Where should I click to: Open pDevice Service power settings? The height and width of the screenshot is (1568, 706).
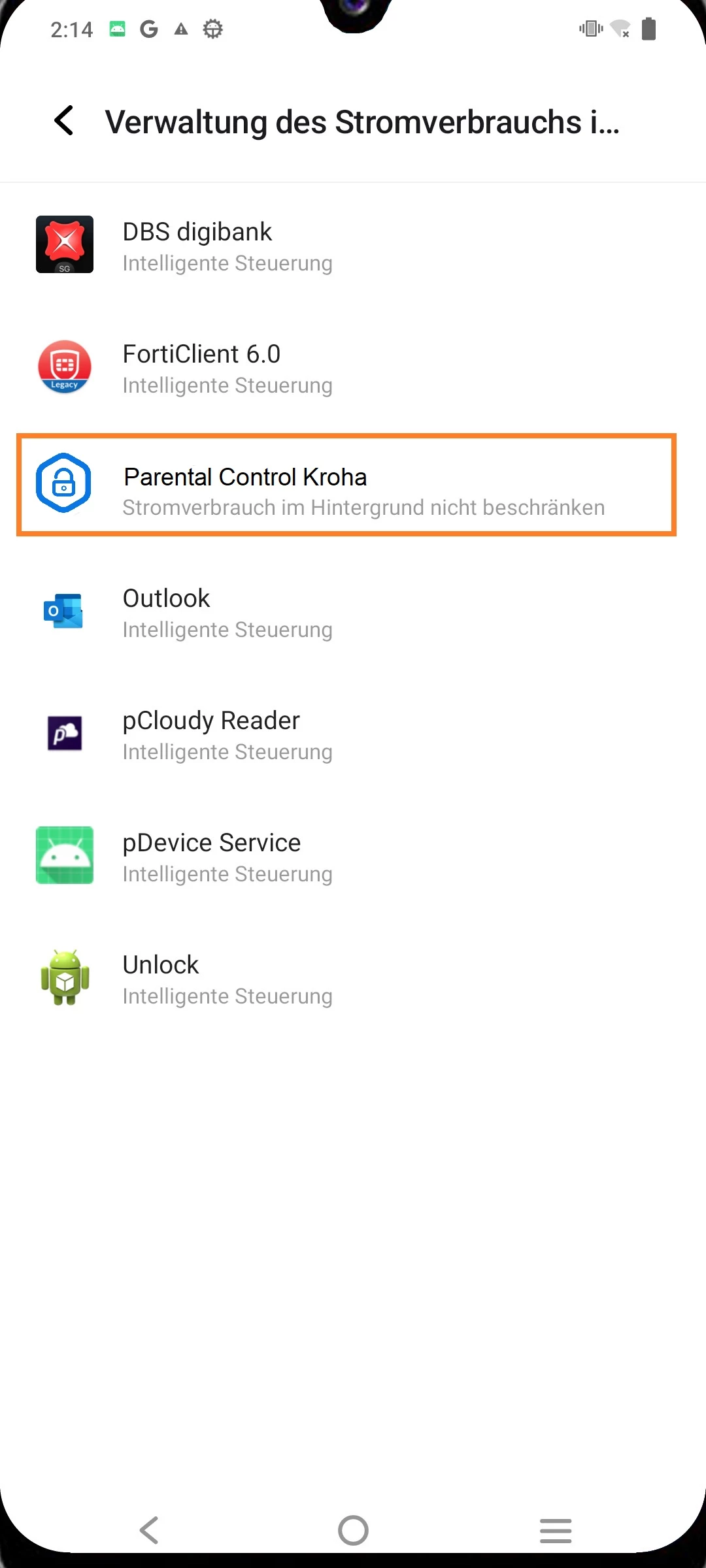tap(353, 857)
